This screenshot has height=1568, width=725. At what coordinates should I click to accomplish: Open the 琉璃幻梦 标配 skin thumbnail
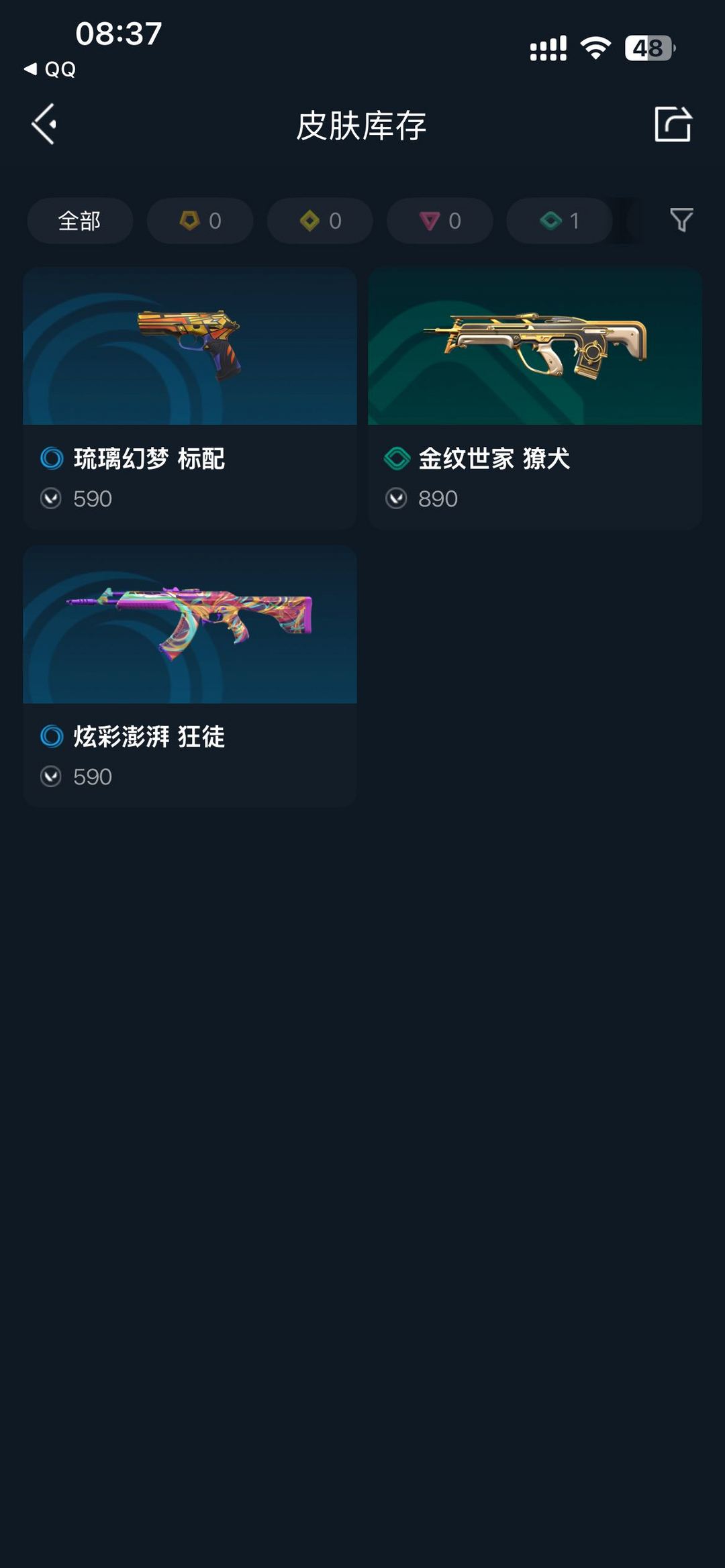(x=189, y=347)
